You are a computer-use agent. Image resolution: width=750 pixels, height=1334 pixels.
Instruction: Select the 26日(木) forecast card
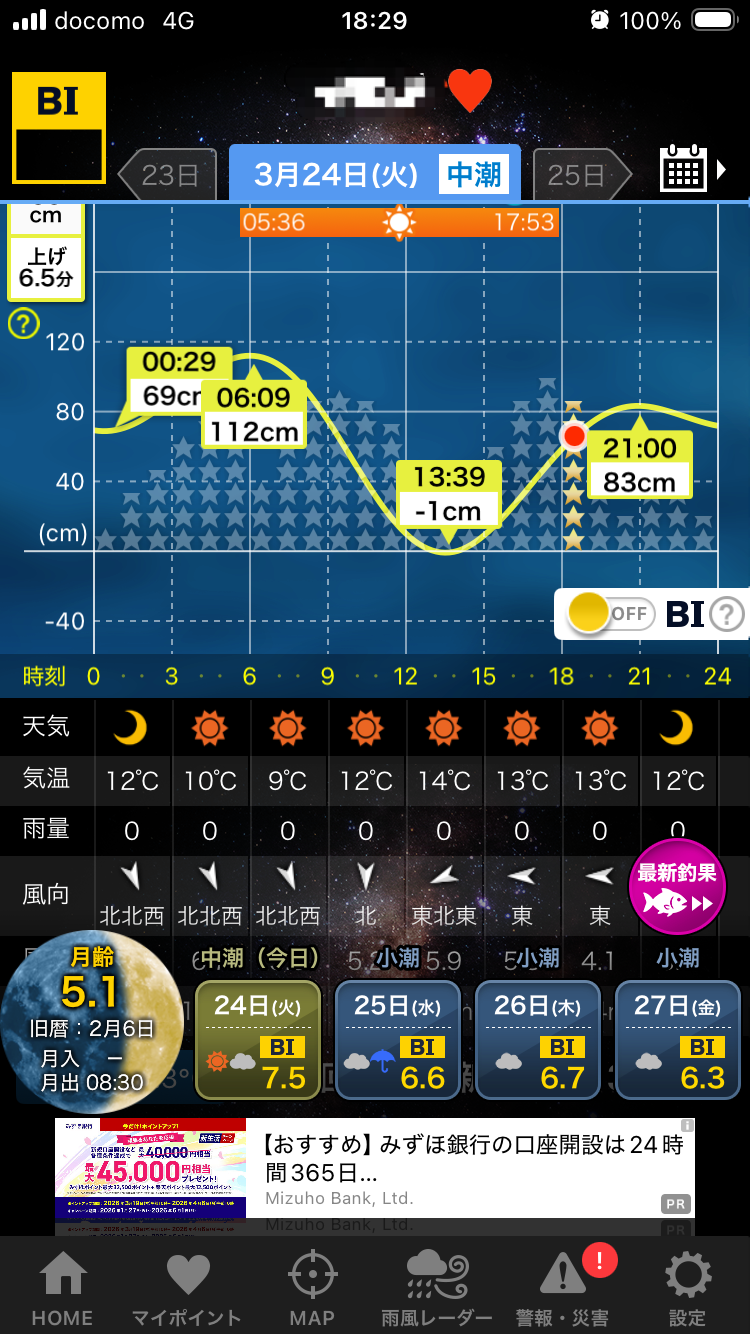tap(537, 1040)
